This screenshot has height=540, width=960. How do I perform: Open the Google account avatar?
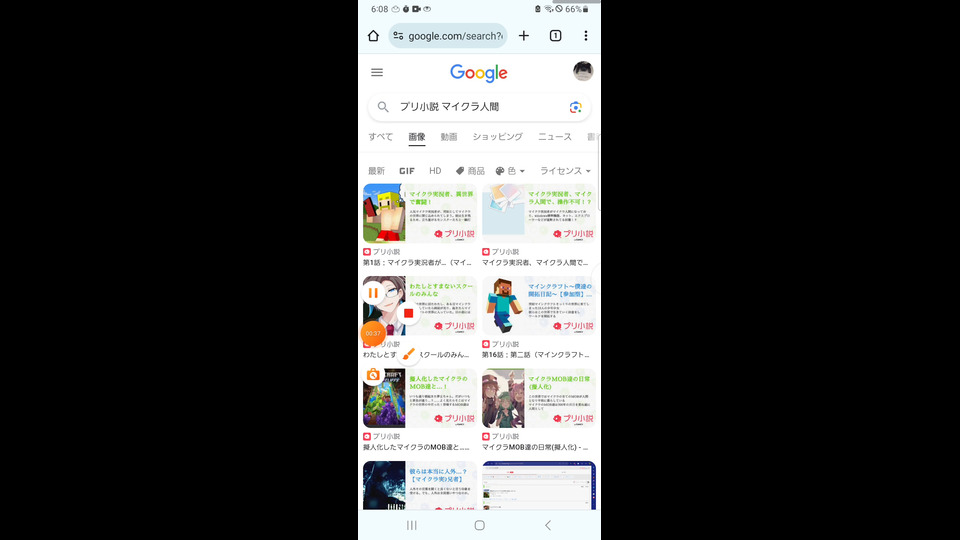click(x=583, y=71)
